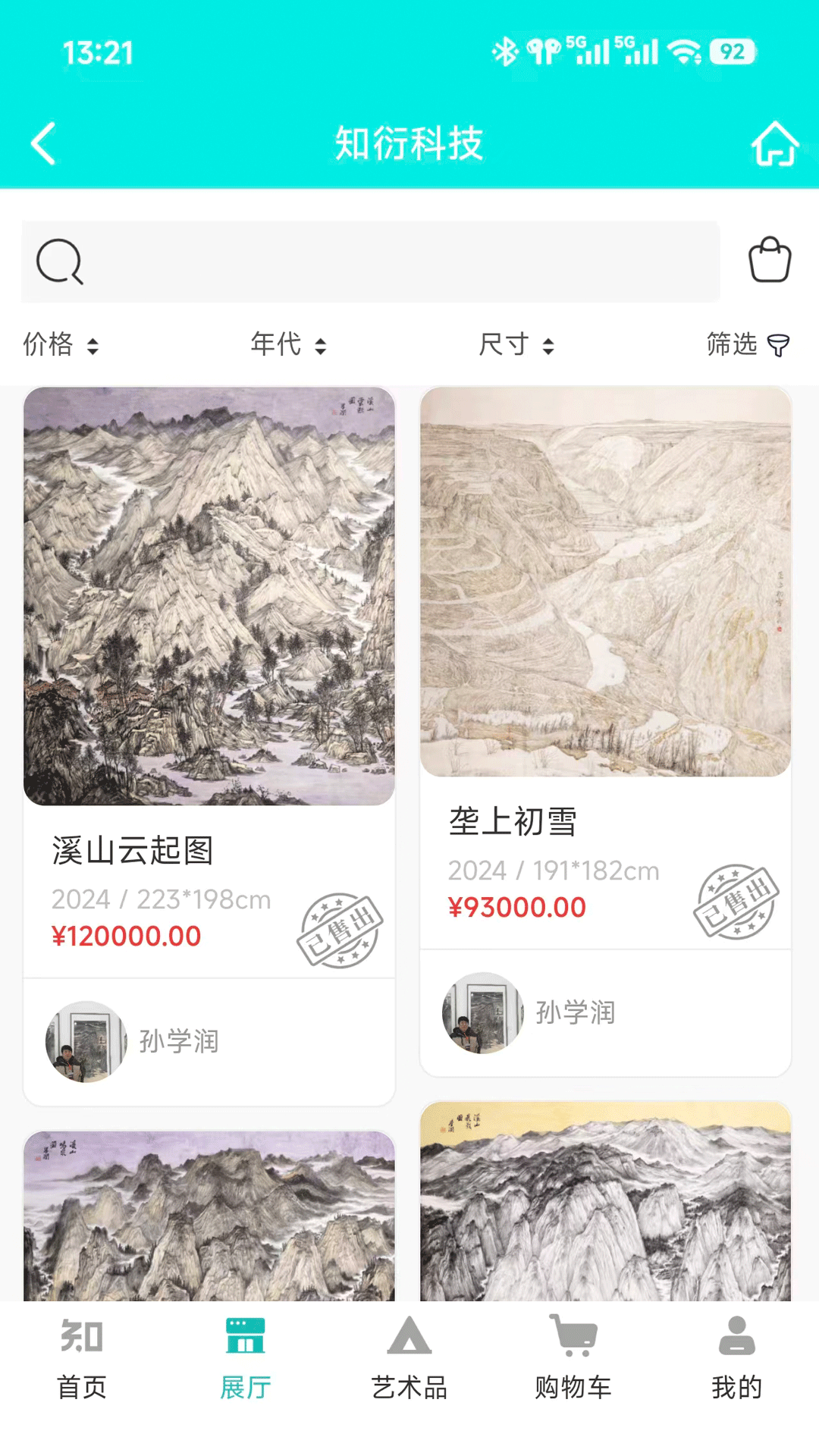
Task: Open the 展厅 storefront icon in bottom navigation
Action: (244, 1335)
